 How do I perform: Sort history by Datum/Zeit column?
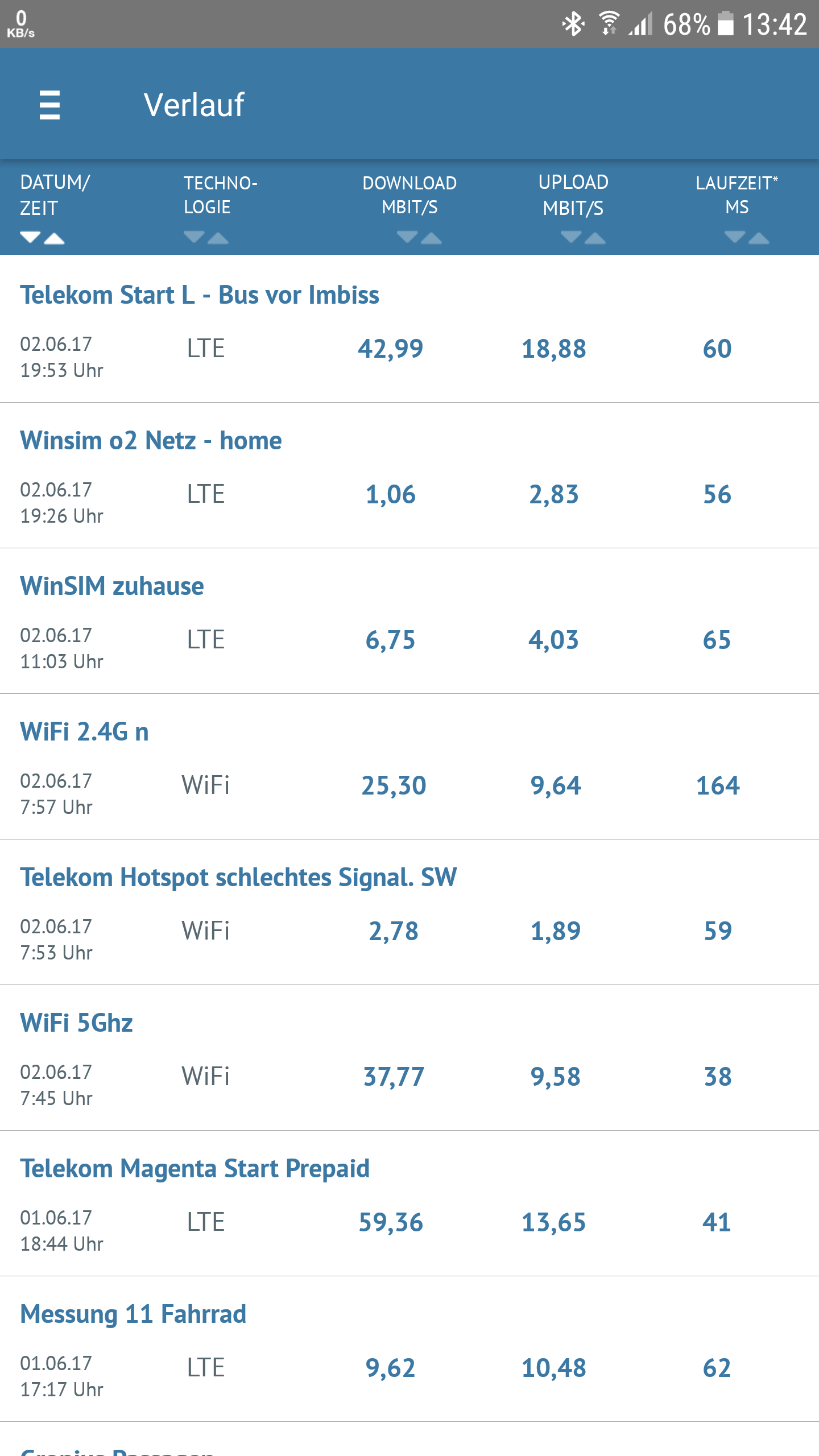click(55, 207)
